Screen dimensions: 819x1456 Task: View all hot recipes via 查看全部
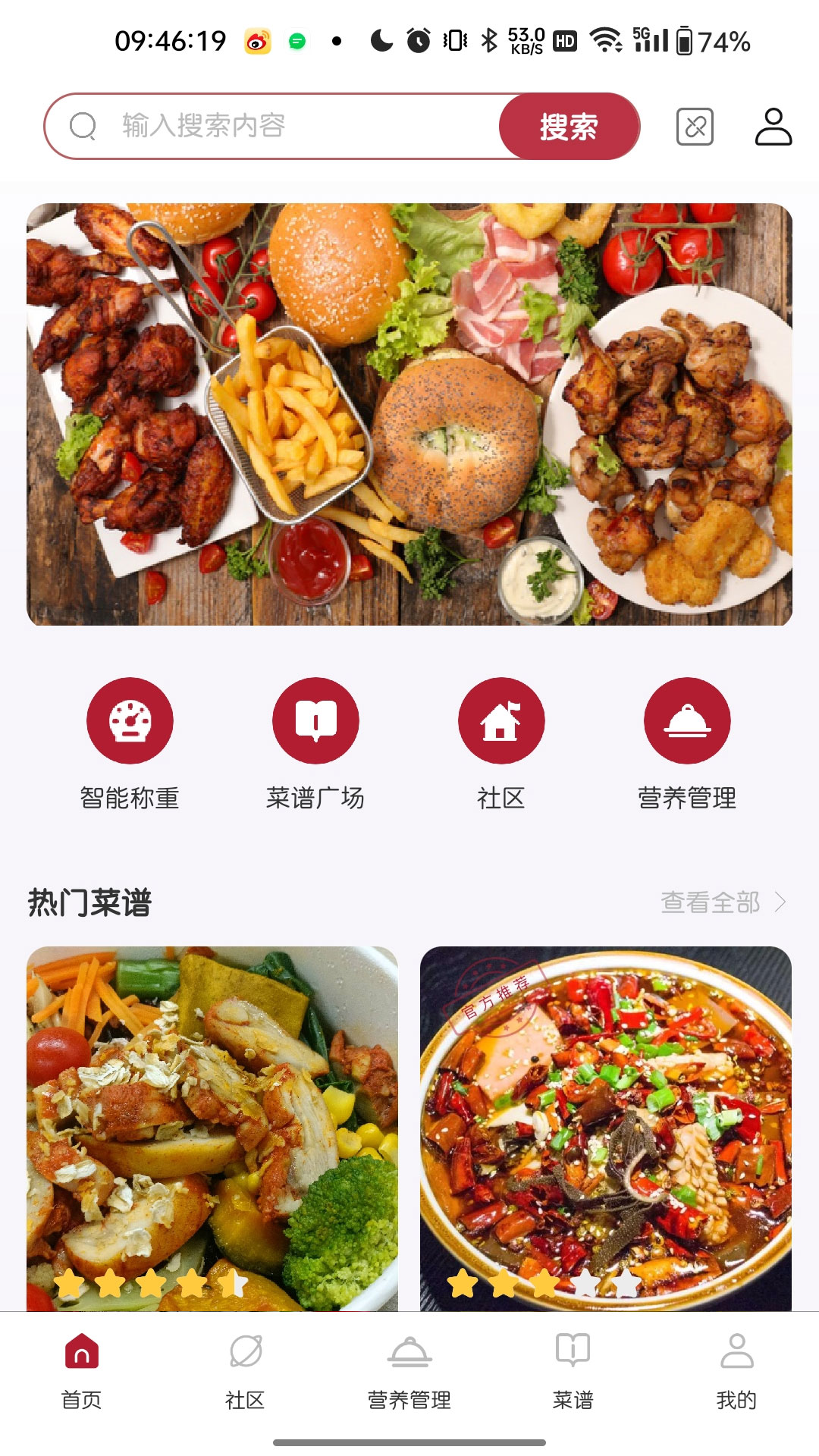(x=722, y=902)
